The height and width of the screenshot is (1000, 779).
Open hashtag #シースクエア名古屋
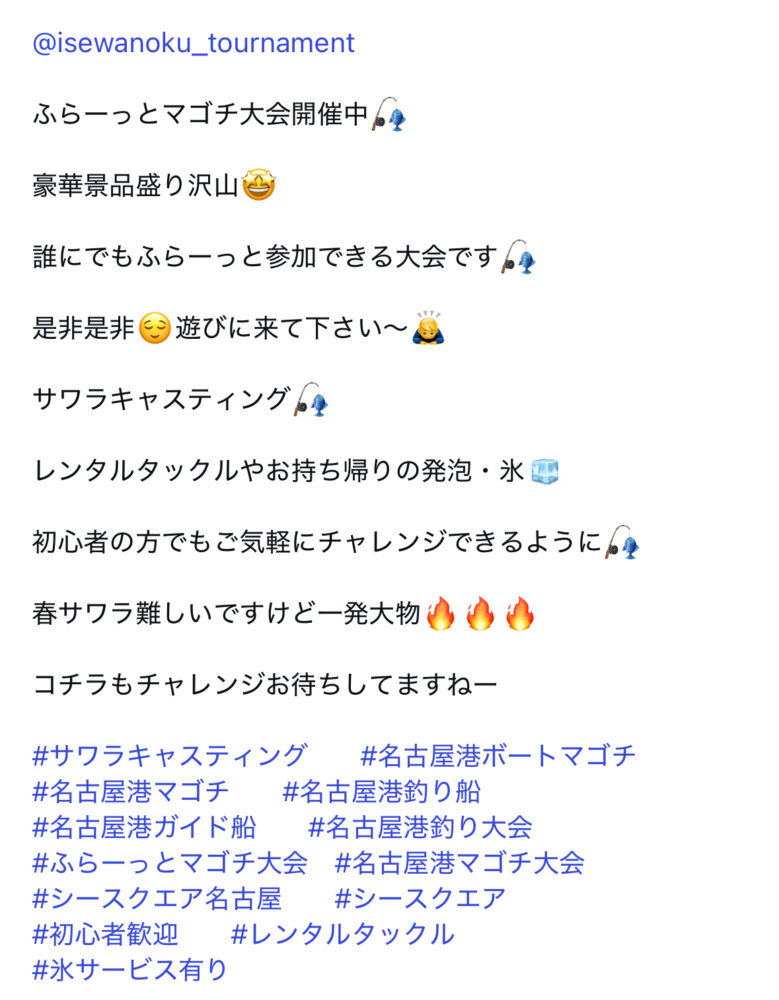point(157,898)
